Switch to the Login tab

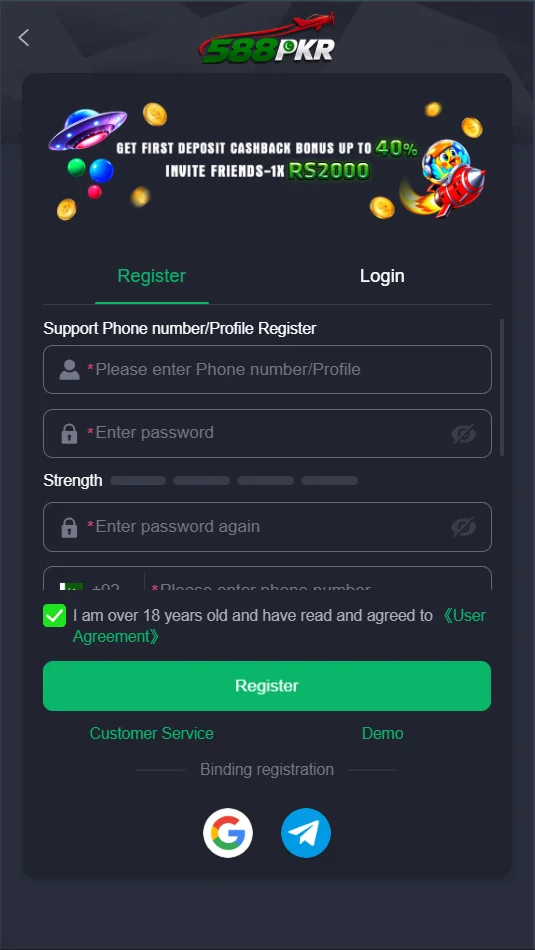point(382,276)
